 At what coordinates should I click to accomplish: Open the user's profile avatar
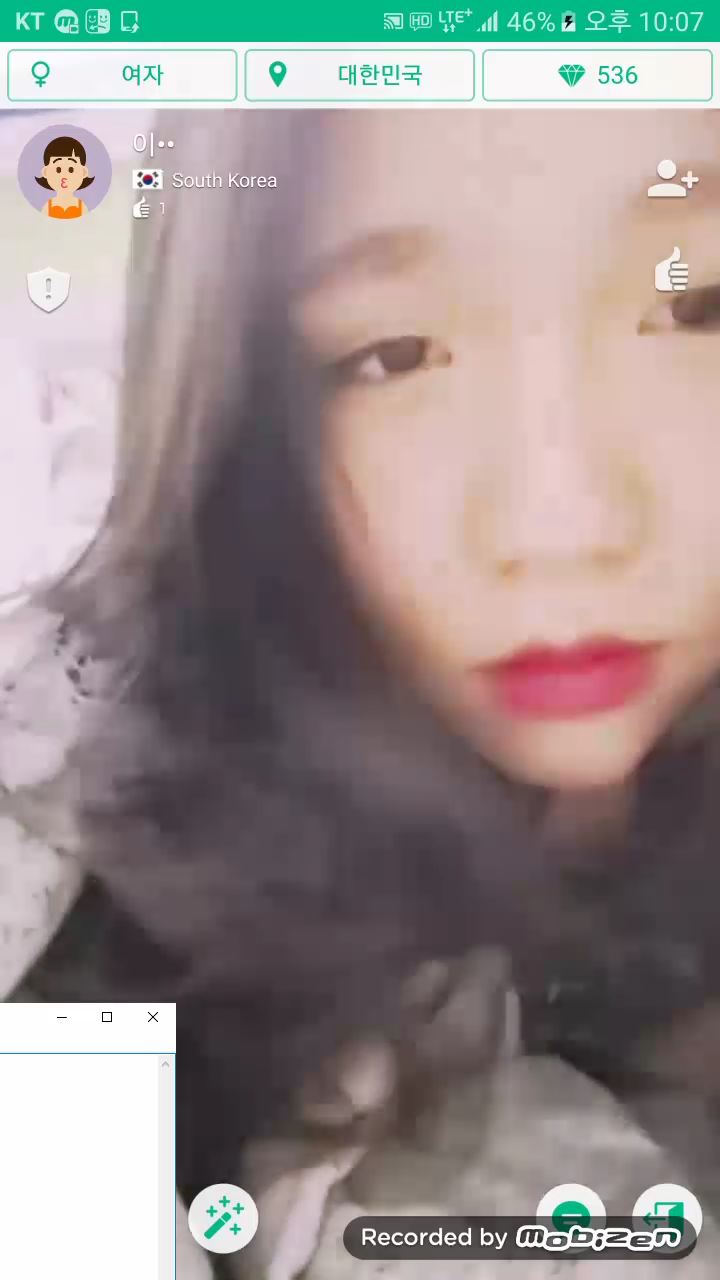click(65, 172)
